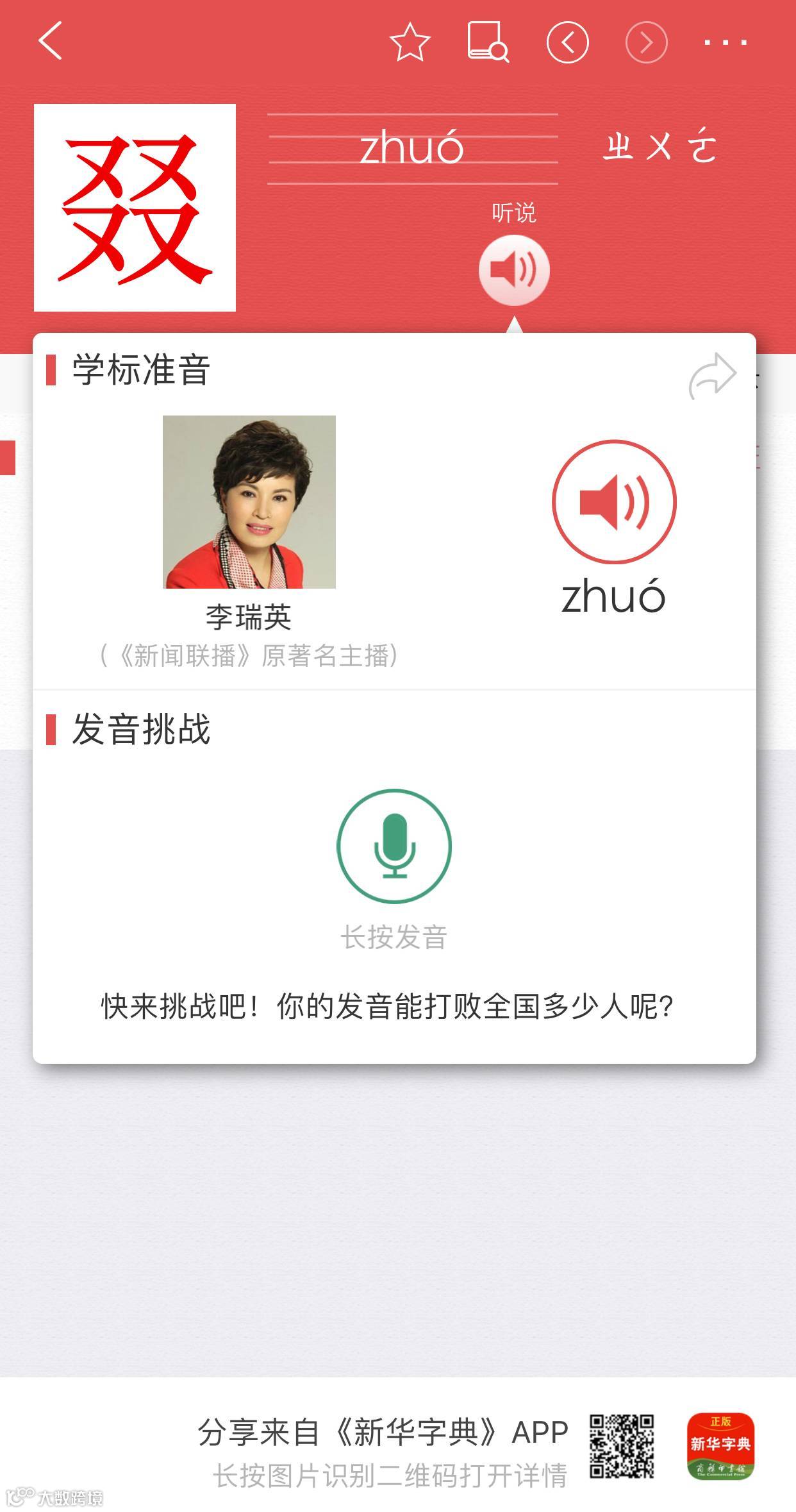The image size is (796, 1512).
Task: Share the pronunciation card via the arrow icon
Action: [x=712, y=376]
